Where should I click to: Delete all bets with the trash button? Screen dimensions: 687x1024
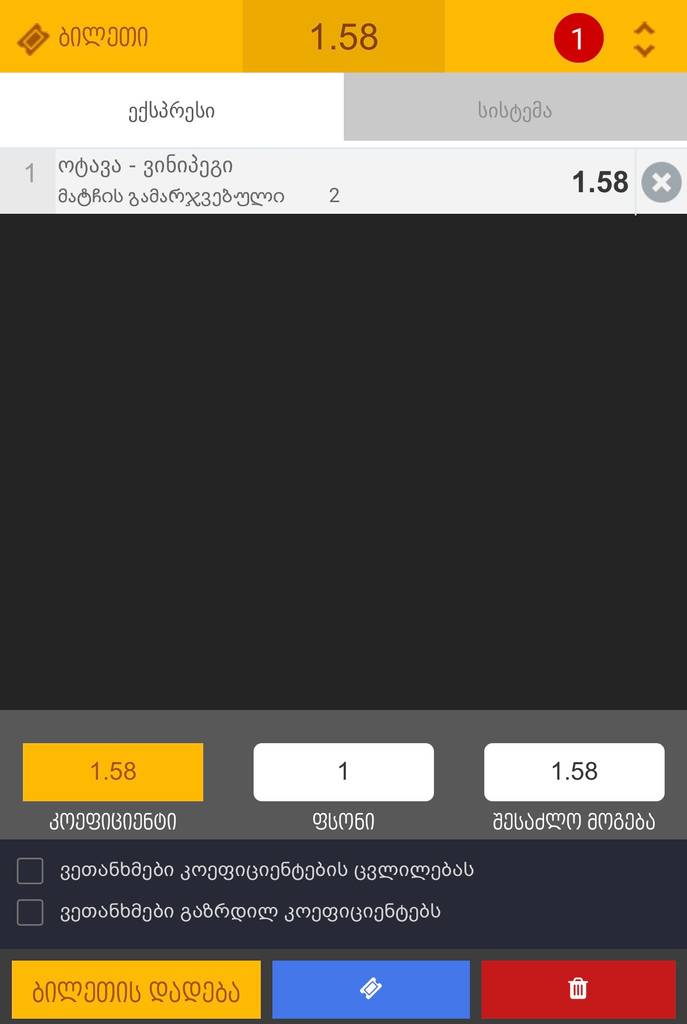point(578,990)
